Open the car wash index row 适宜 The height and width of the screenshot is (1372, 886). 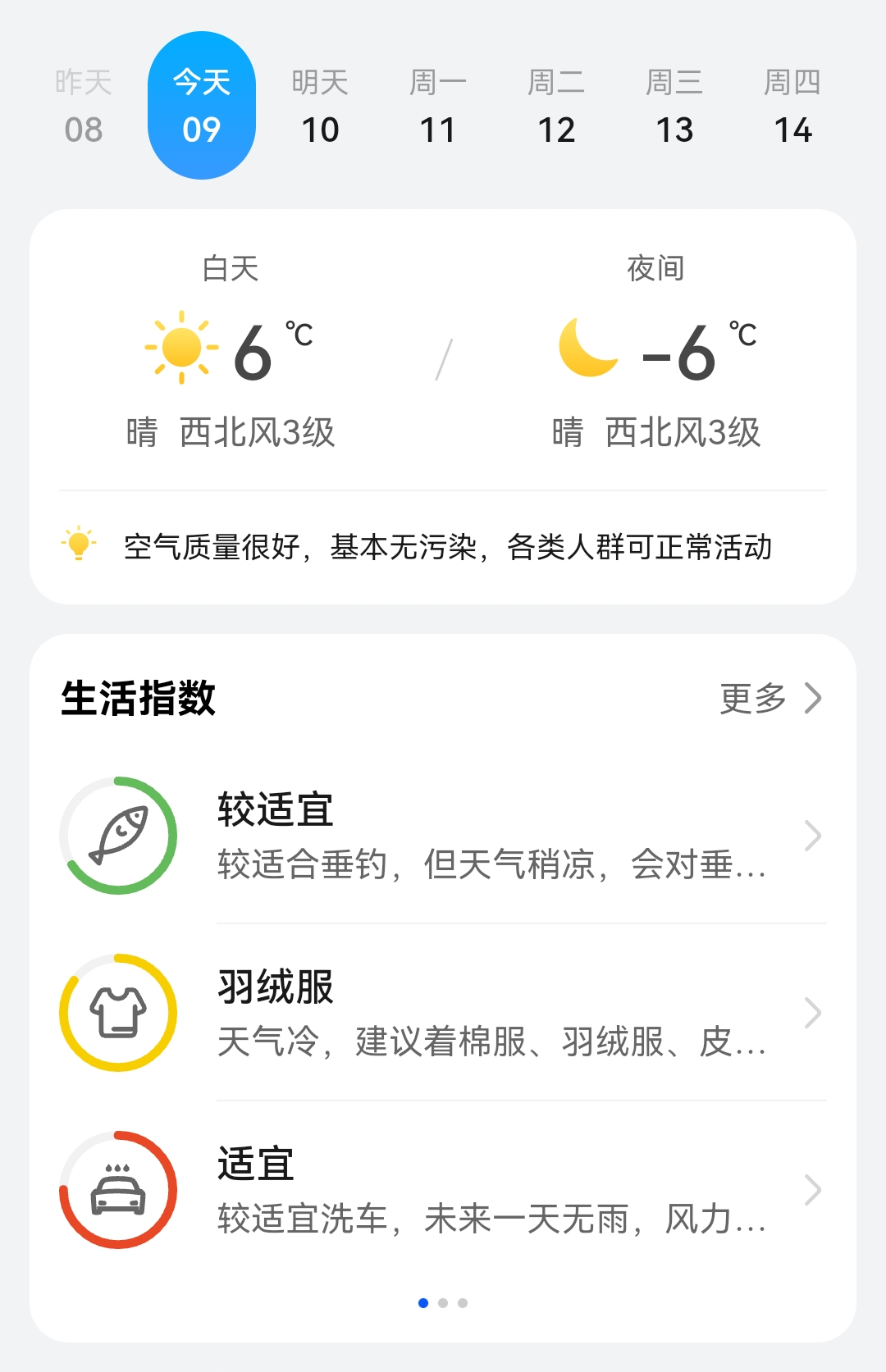pyautogui.click(x=443, y=1190)
